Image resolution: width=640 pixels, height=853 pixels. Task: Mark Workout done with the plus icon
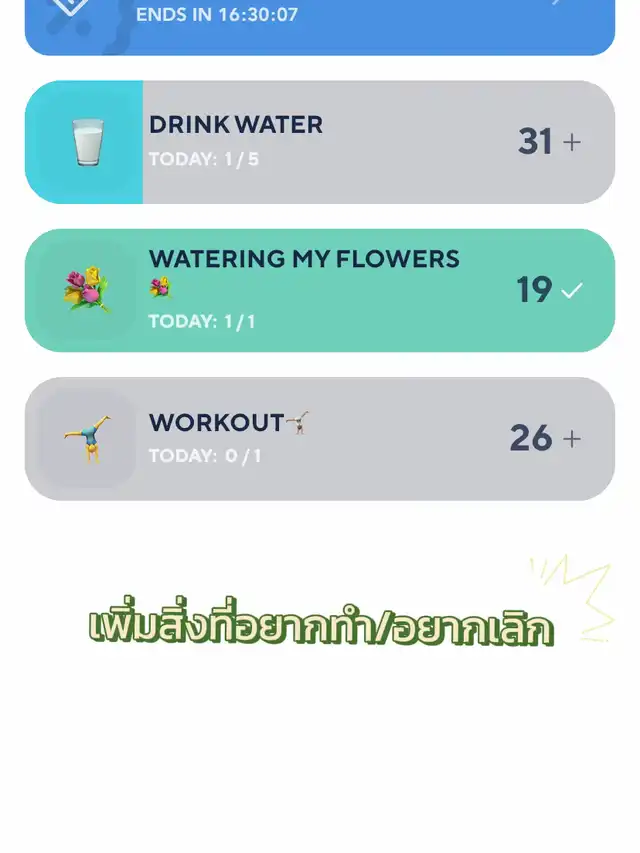pyautogui.click(x=572, y=438)
